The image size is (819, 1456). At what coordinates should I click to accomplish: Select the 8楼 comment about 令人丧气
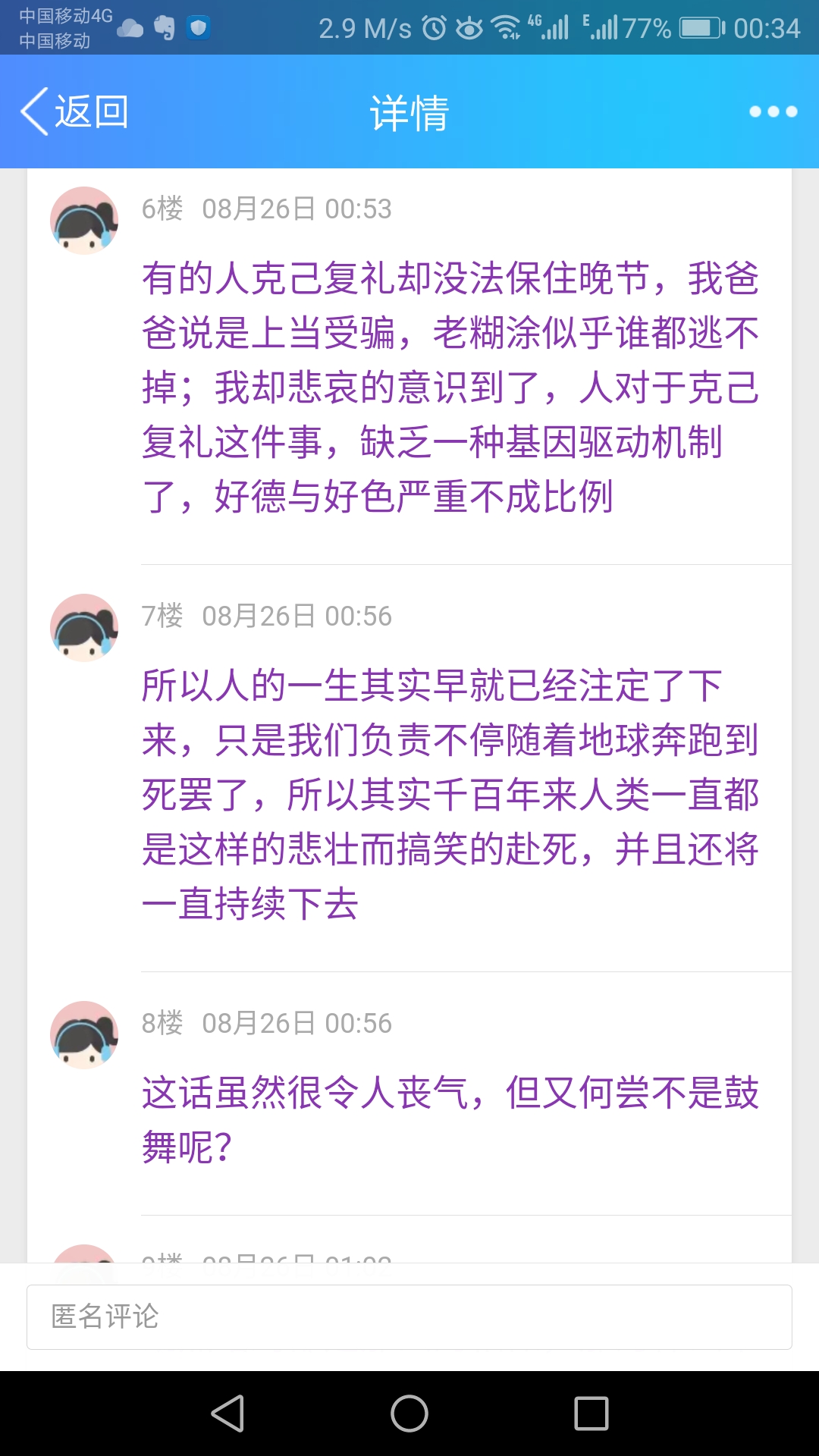[x=450, y=1119]
